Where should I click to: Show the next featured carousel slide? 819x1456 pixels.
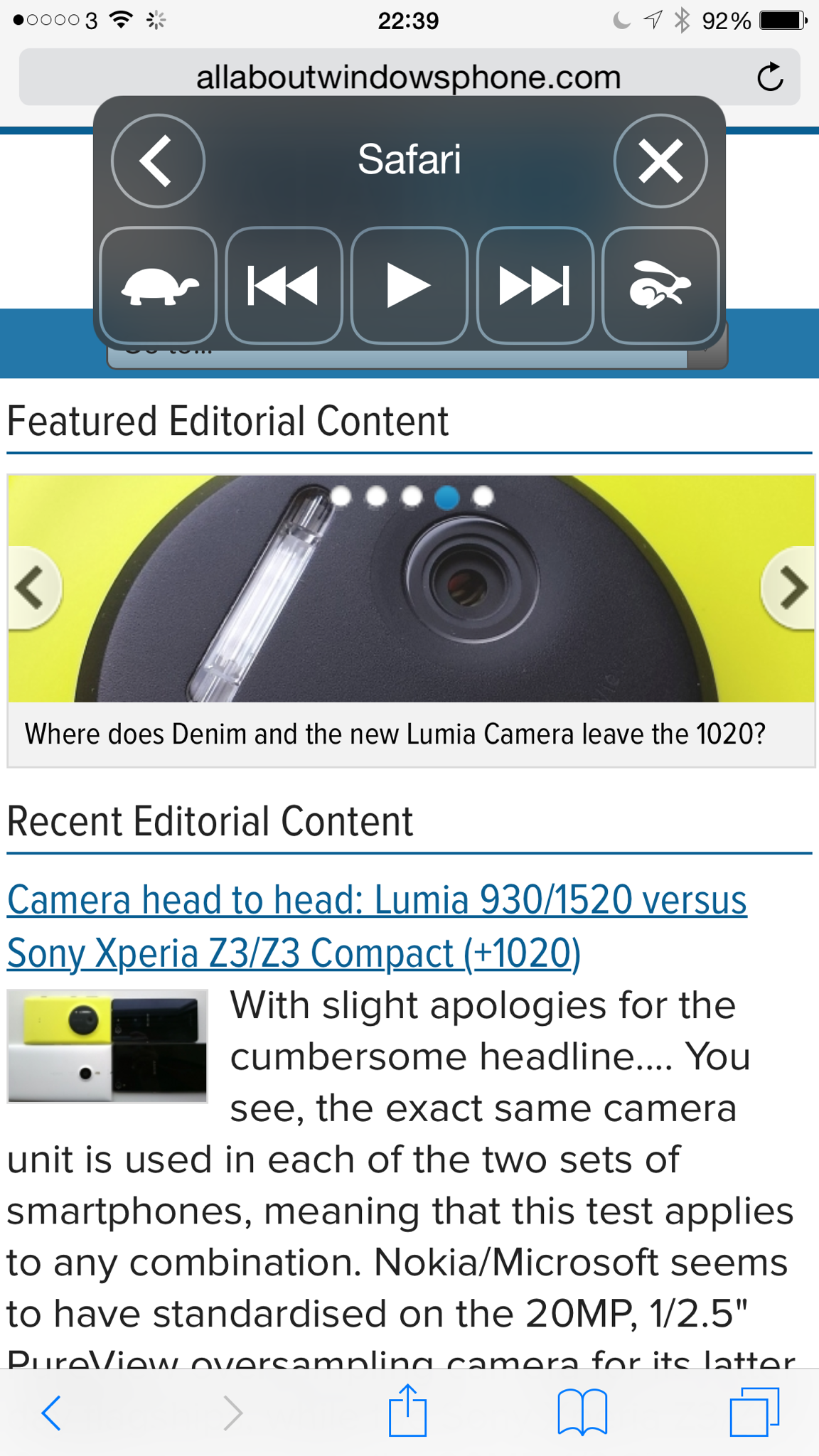(791, 588)
